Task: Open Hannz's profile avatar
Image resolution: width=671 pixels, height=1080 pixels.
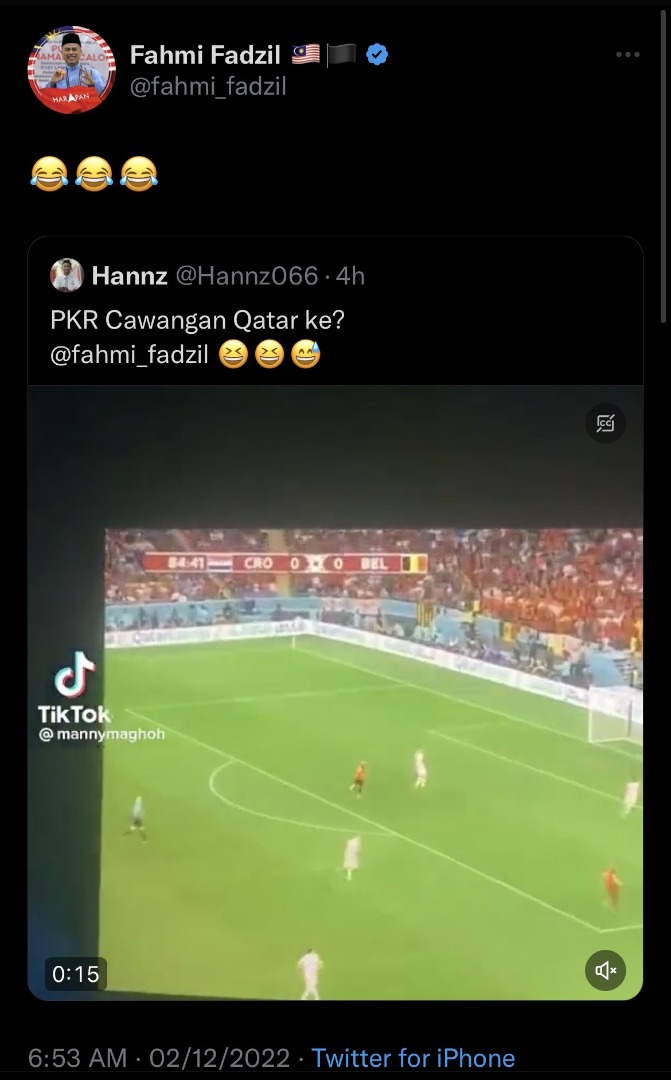Action: [x=67, y=276]
